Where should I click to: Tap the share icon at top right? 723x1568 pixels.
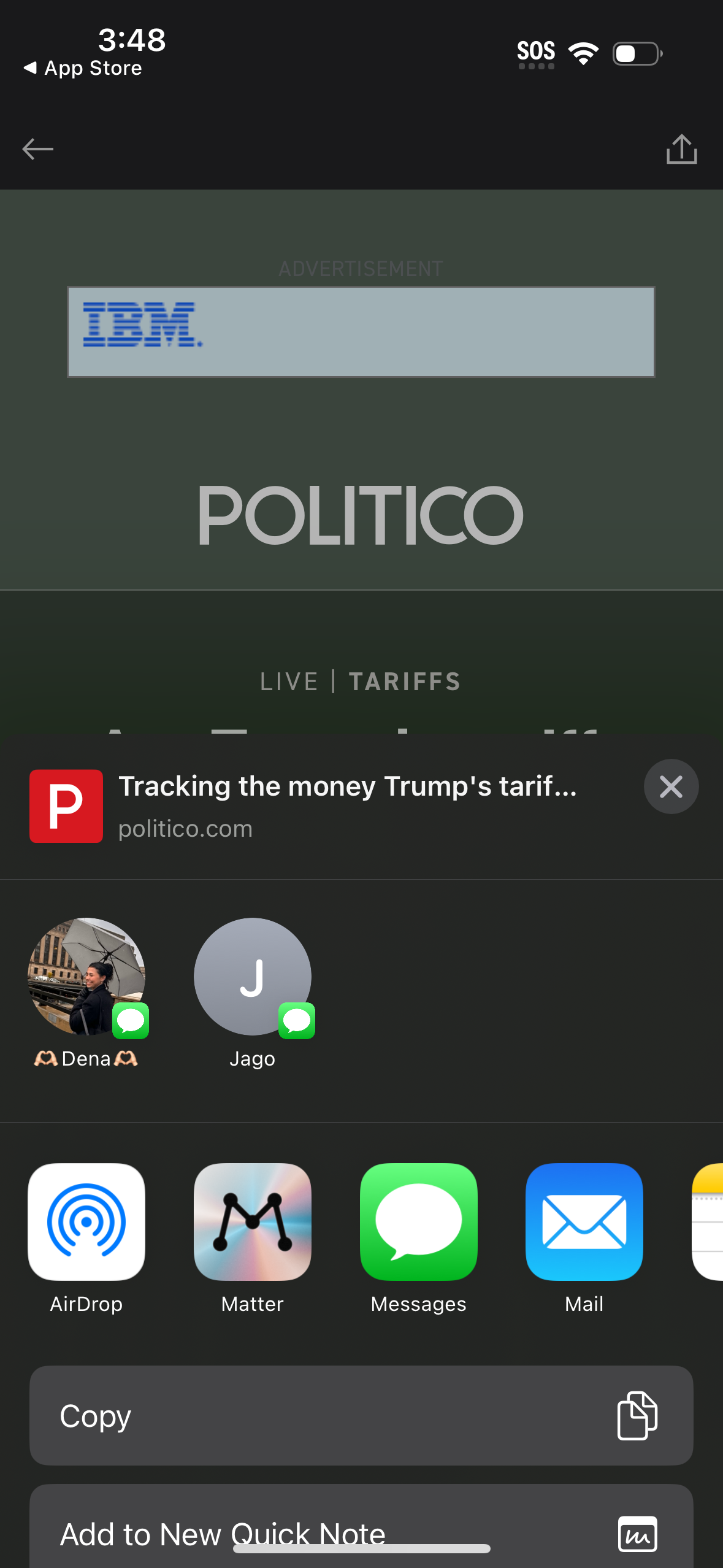(682, 149)
